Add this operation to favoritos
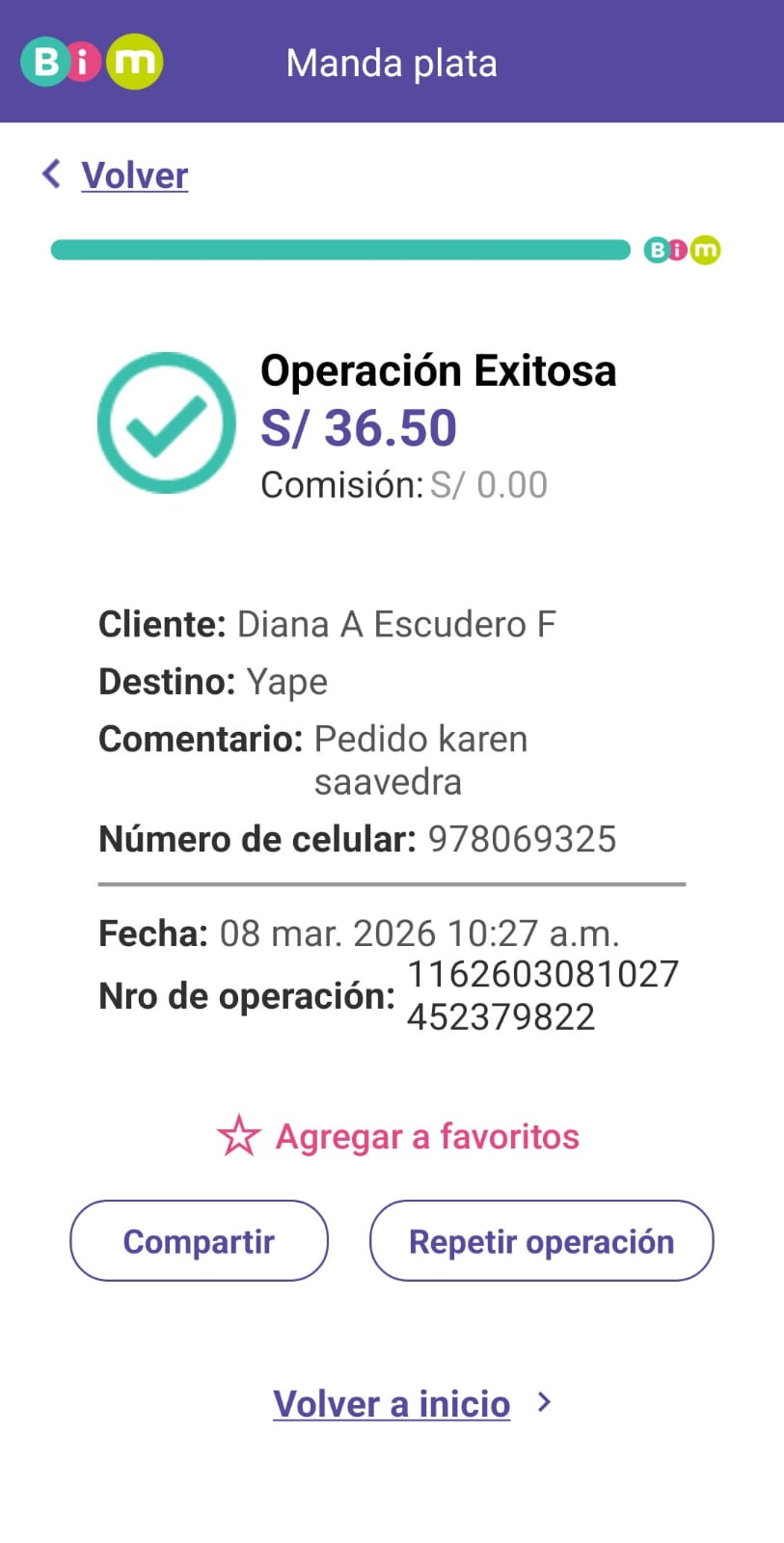 pyautogui.click(x=398, y=1137)
